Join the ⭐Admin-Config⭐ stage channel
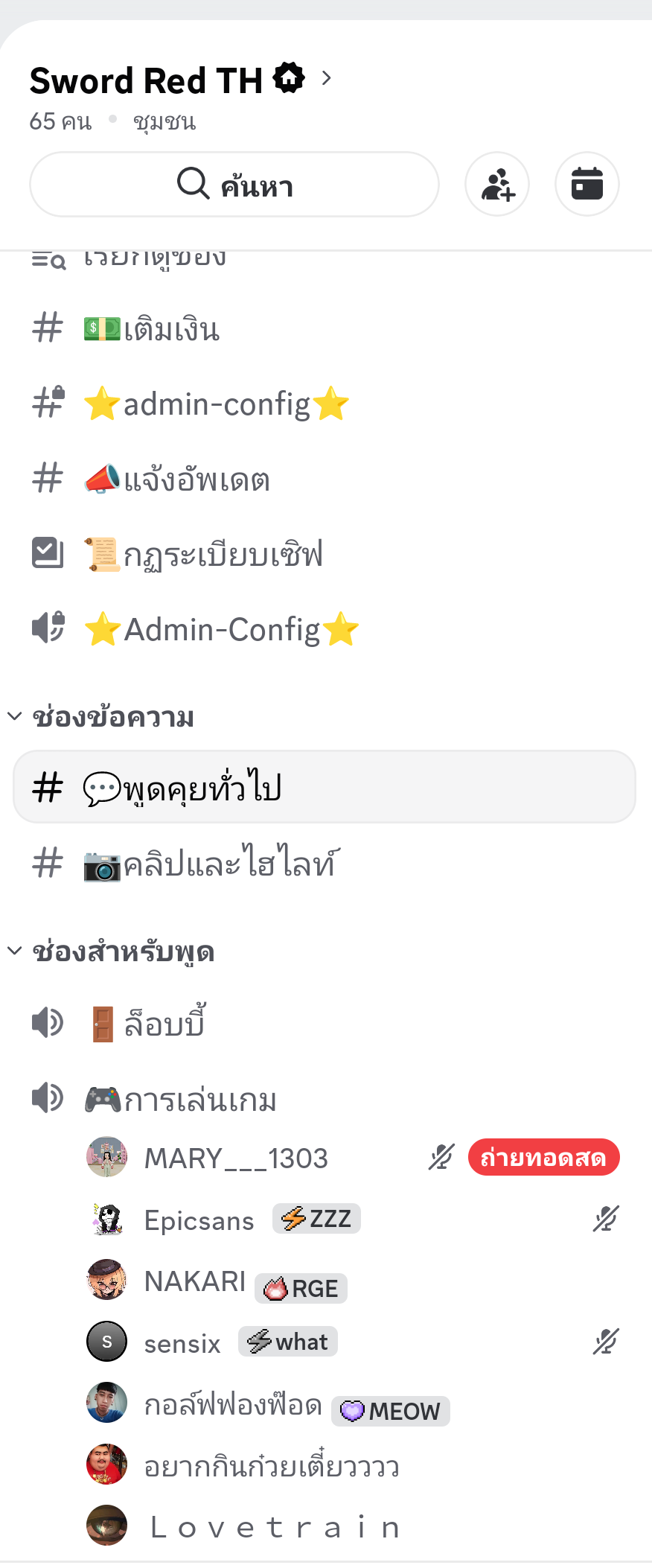 click(222, 630)
